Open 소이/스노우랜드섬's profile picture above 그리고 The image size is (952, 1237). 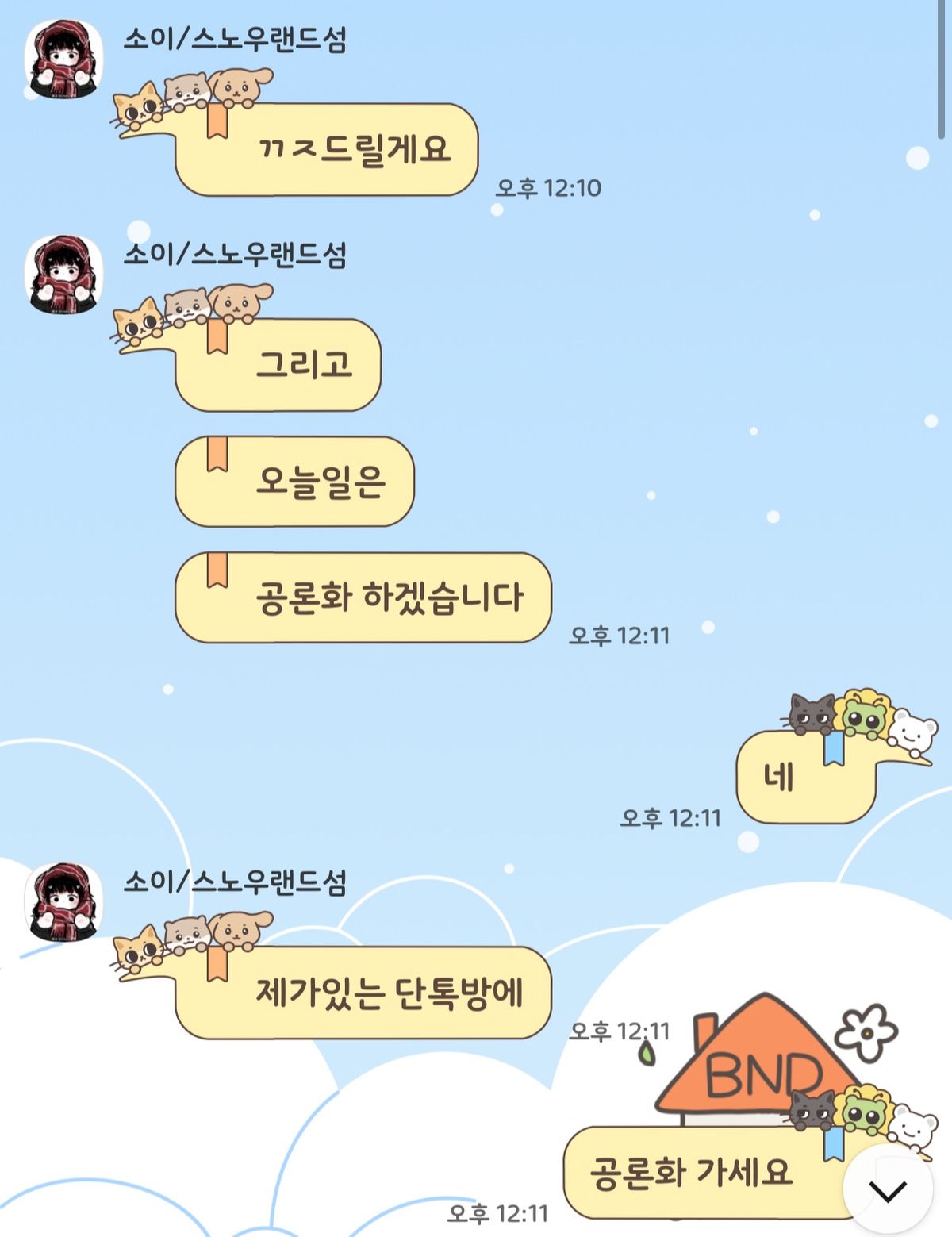[64, 275]
